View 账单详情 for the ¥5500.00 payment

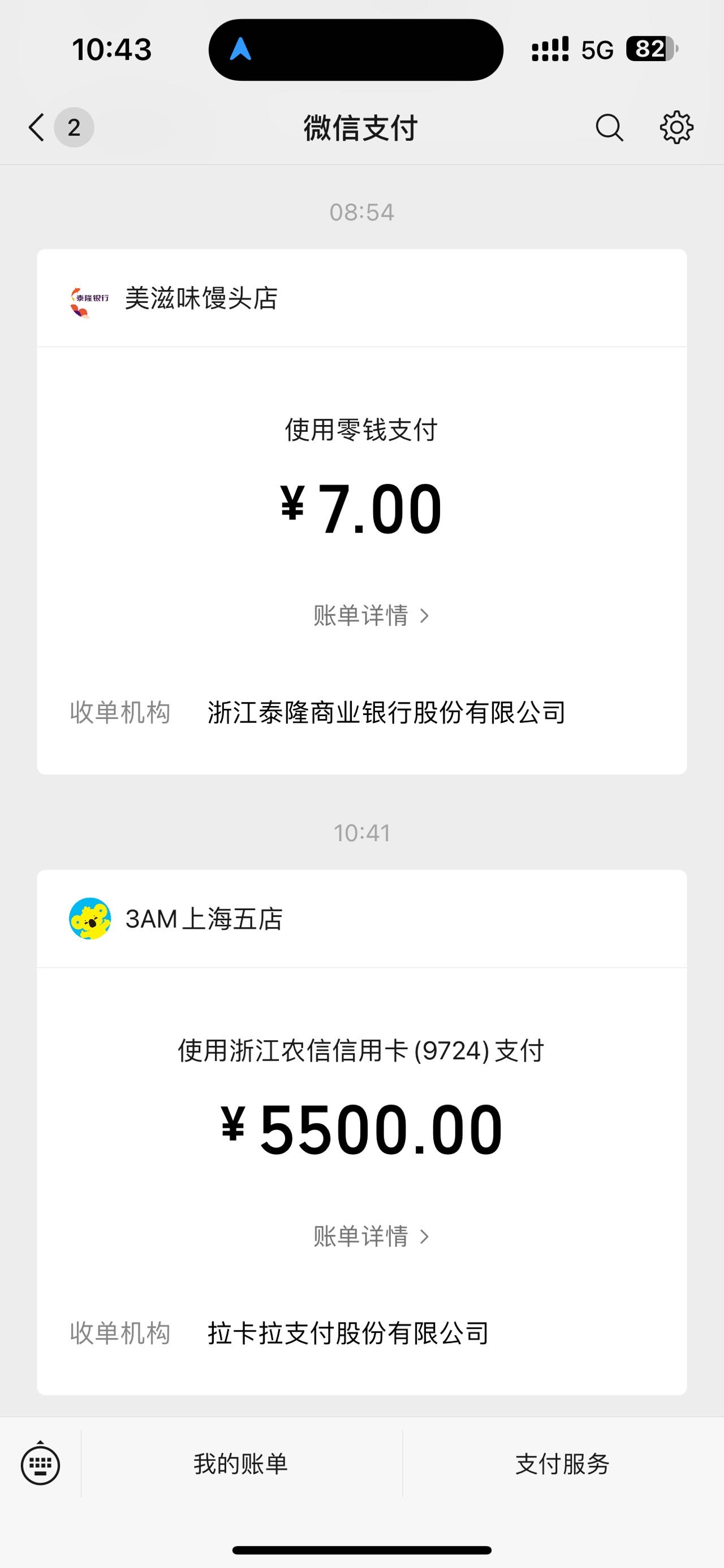(x=372, y=1236)
